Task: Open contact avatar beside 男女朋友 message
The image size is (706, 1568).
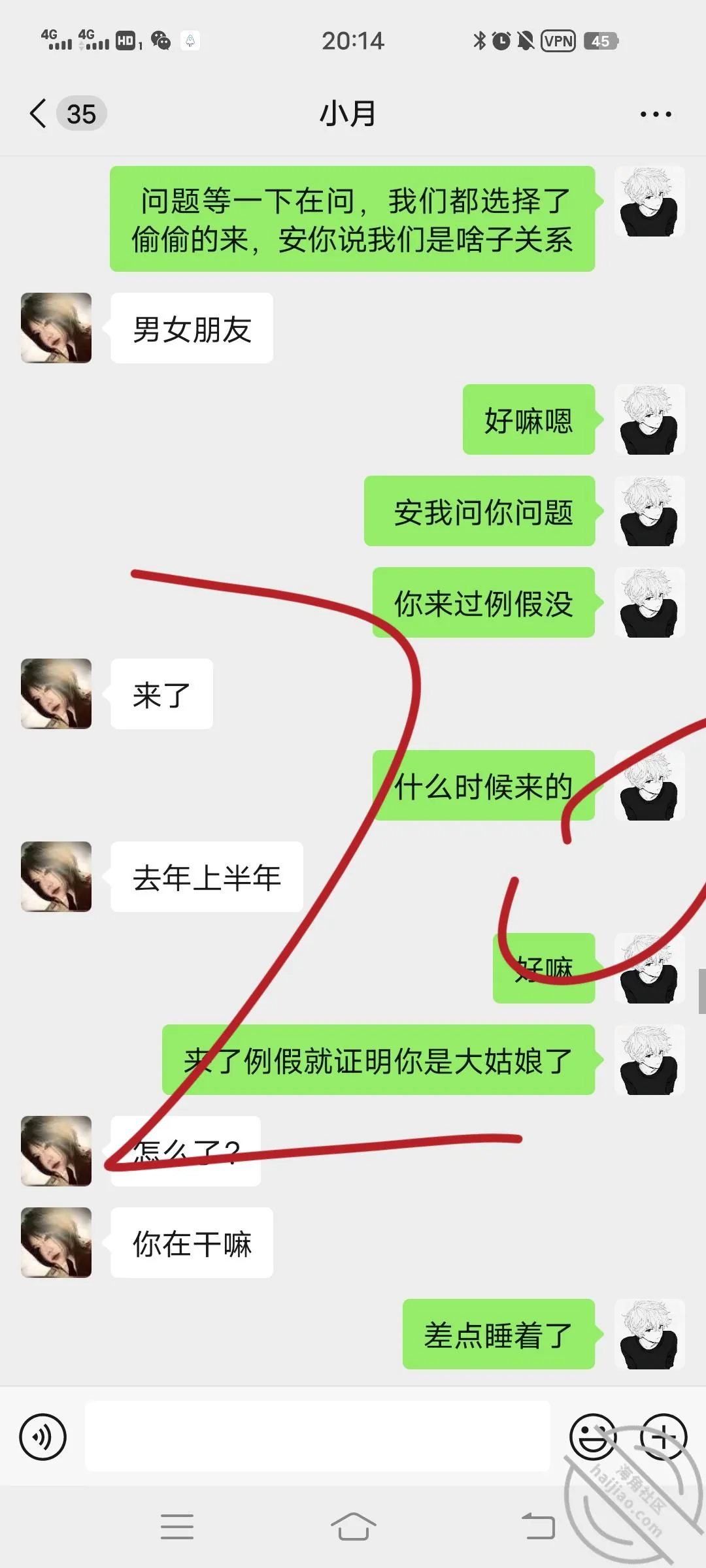Action: [x=56, y=328]
